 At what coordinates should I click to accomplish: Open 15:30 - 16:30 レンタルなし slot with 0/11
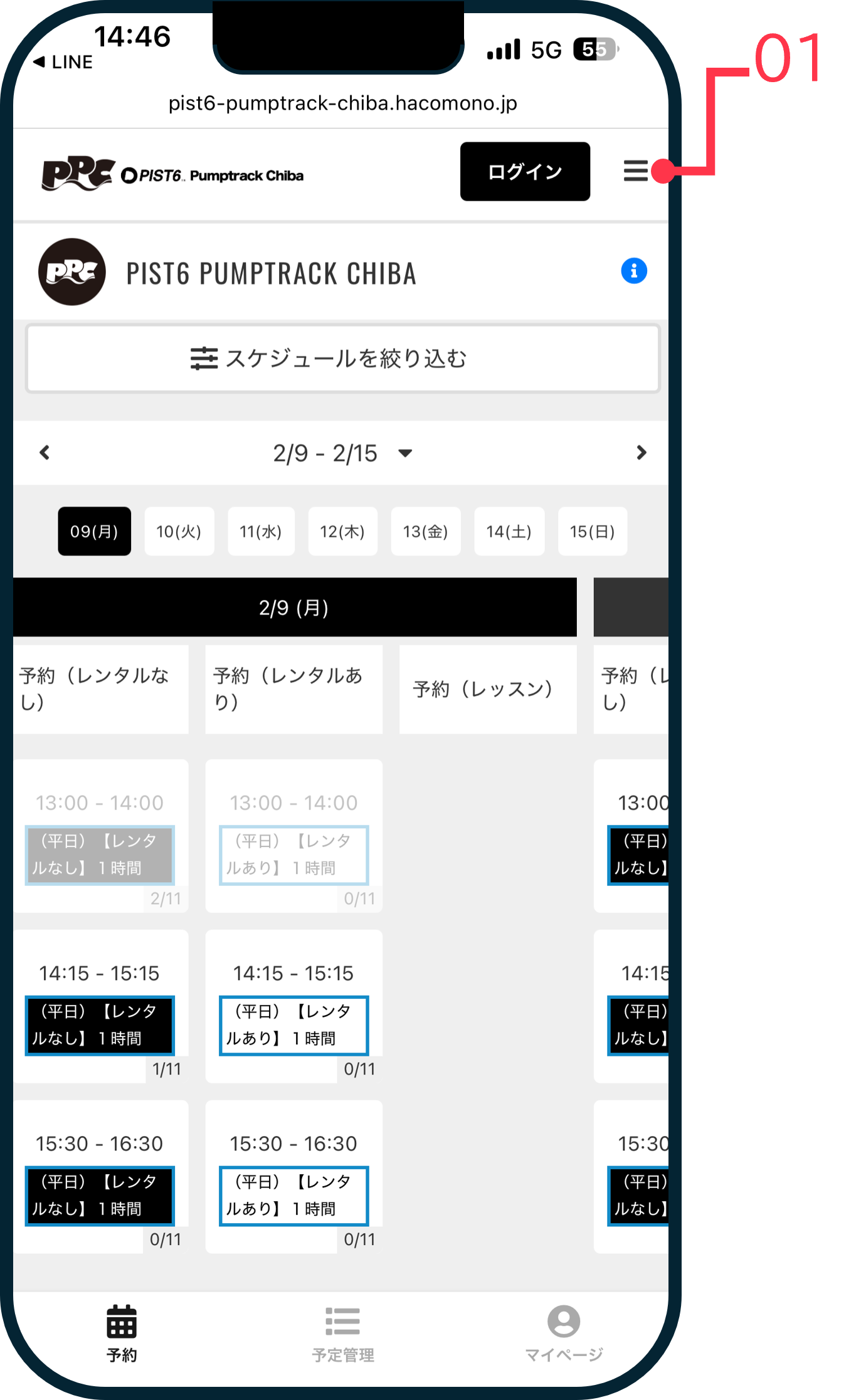(x=100, y=1196)
